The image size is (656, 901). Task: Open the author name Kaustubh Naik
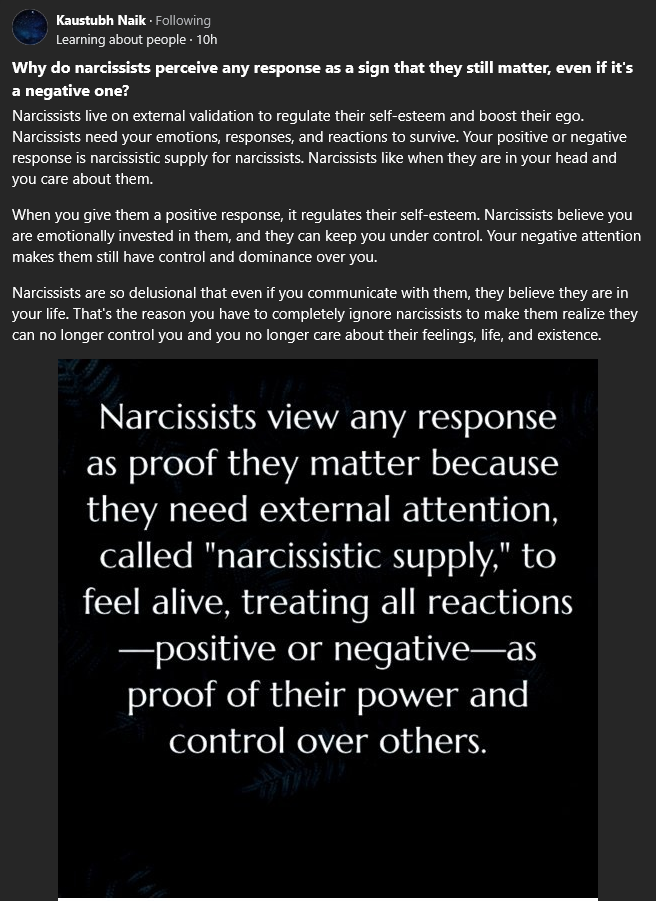click(x=101, y=20)
